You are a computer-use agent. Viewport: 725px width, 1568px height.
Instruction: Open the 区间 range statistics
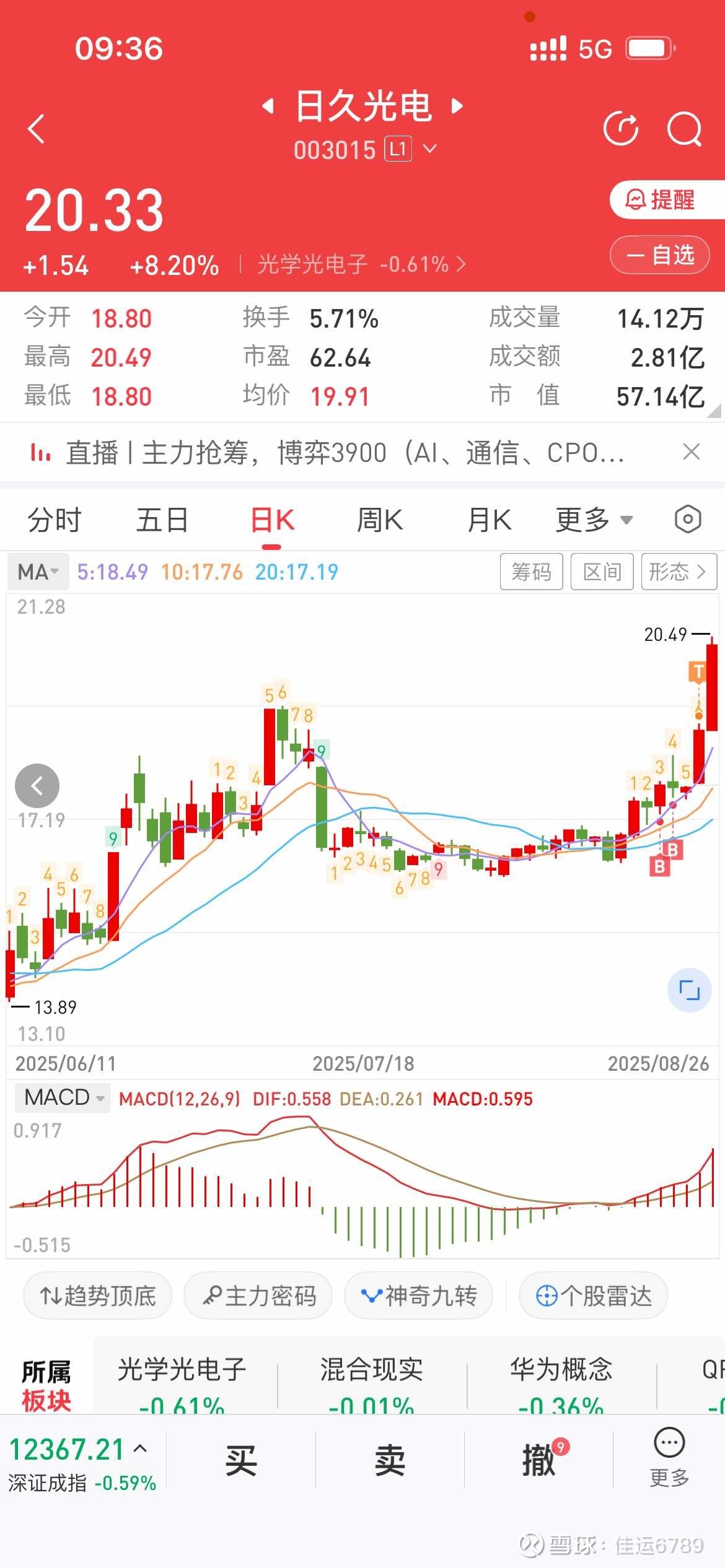(x=602, y=572)
